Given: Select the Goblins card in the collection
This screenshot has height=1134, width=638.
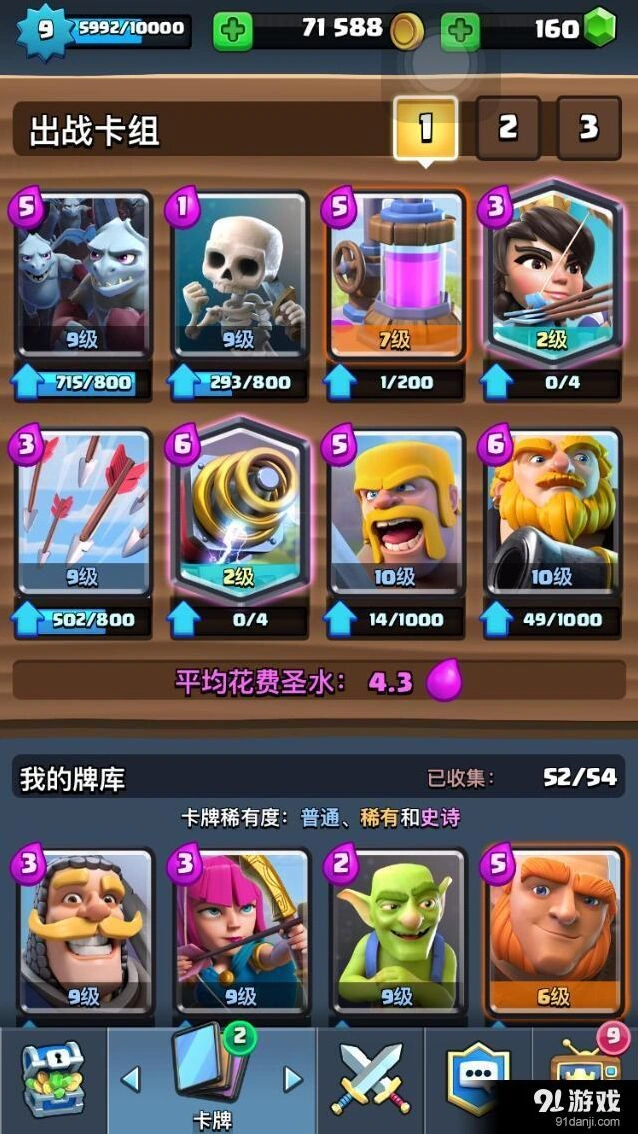Looking at the screenshot, I should (397, 933).
